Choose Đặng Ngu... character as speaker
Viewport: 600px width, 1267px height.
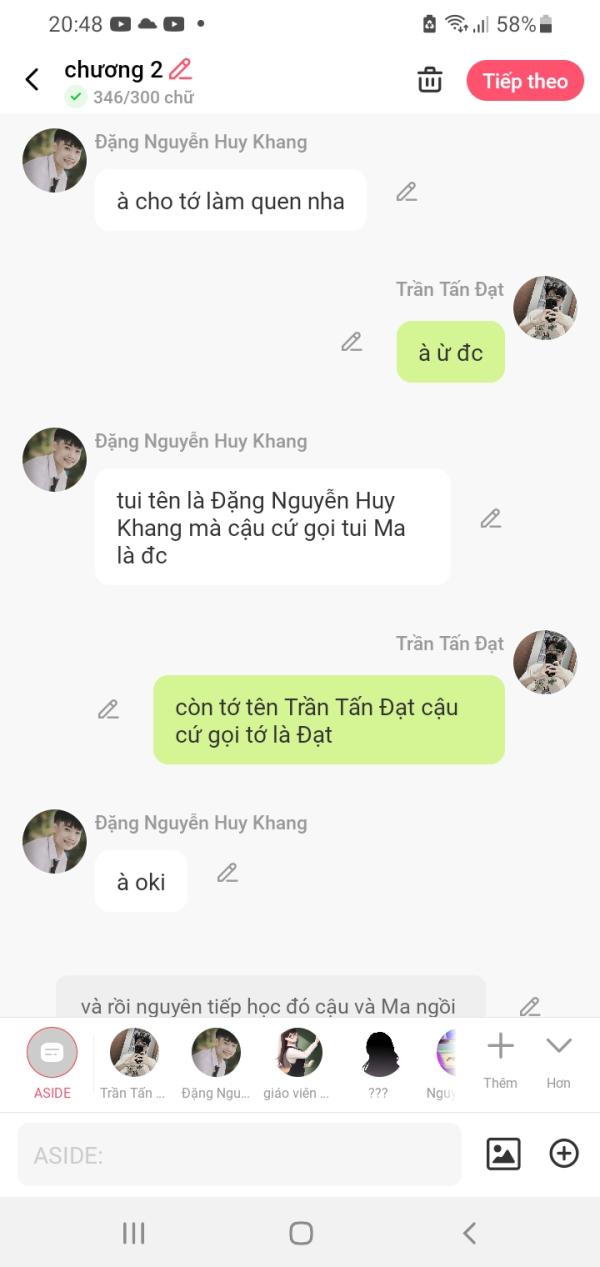pos(216,1060)
